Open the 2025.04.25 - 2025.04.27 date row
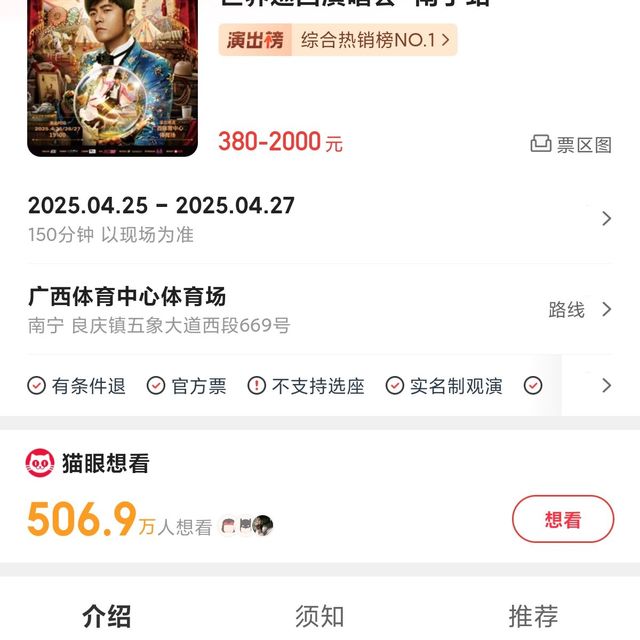 coord(320,219)
